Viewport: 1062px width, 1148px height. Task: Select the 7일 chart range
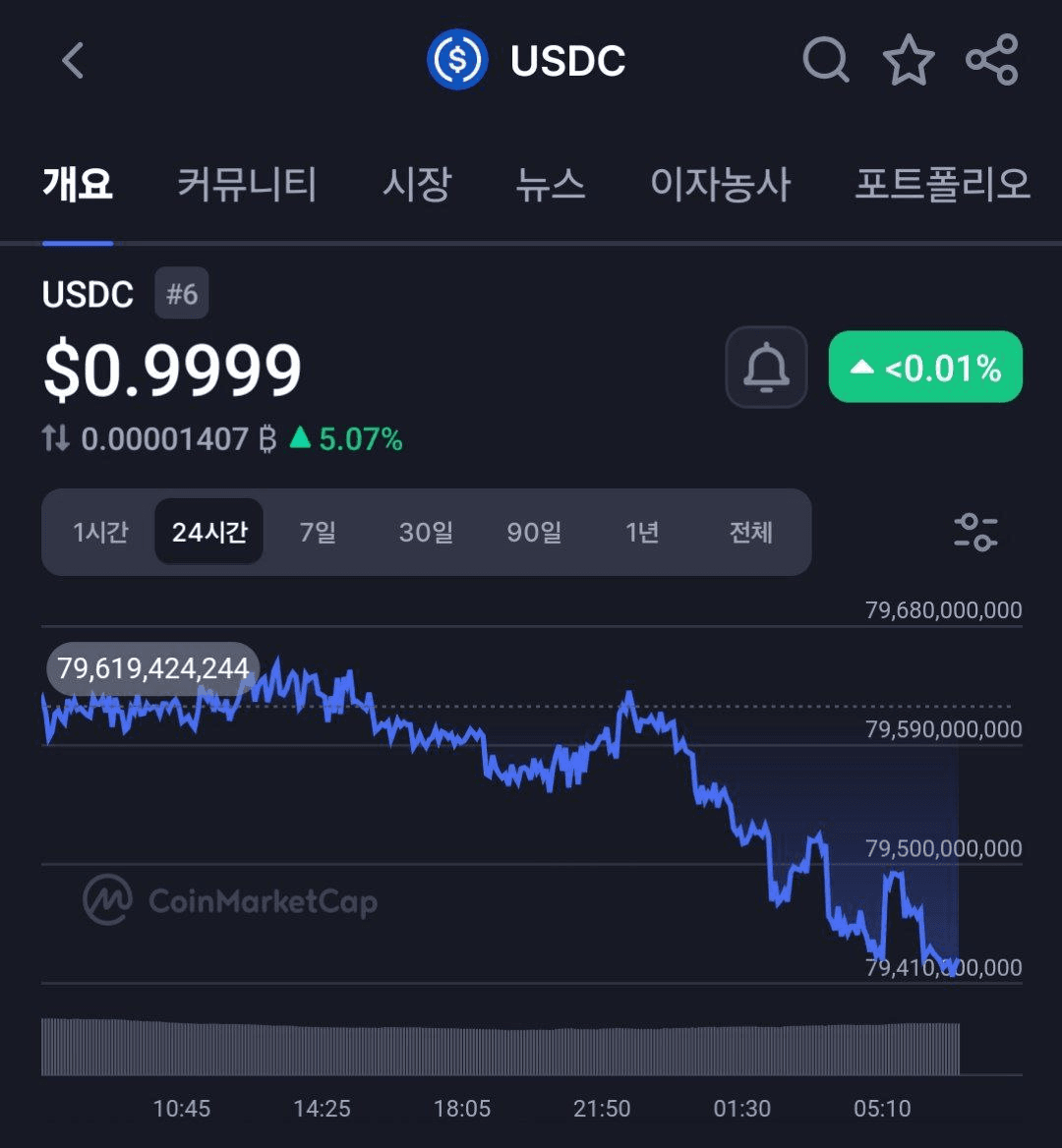point(317,533)
